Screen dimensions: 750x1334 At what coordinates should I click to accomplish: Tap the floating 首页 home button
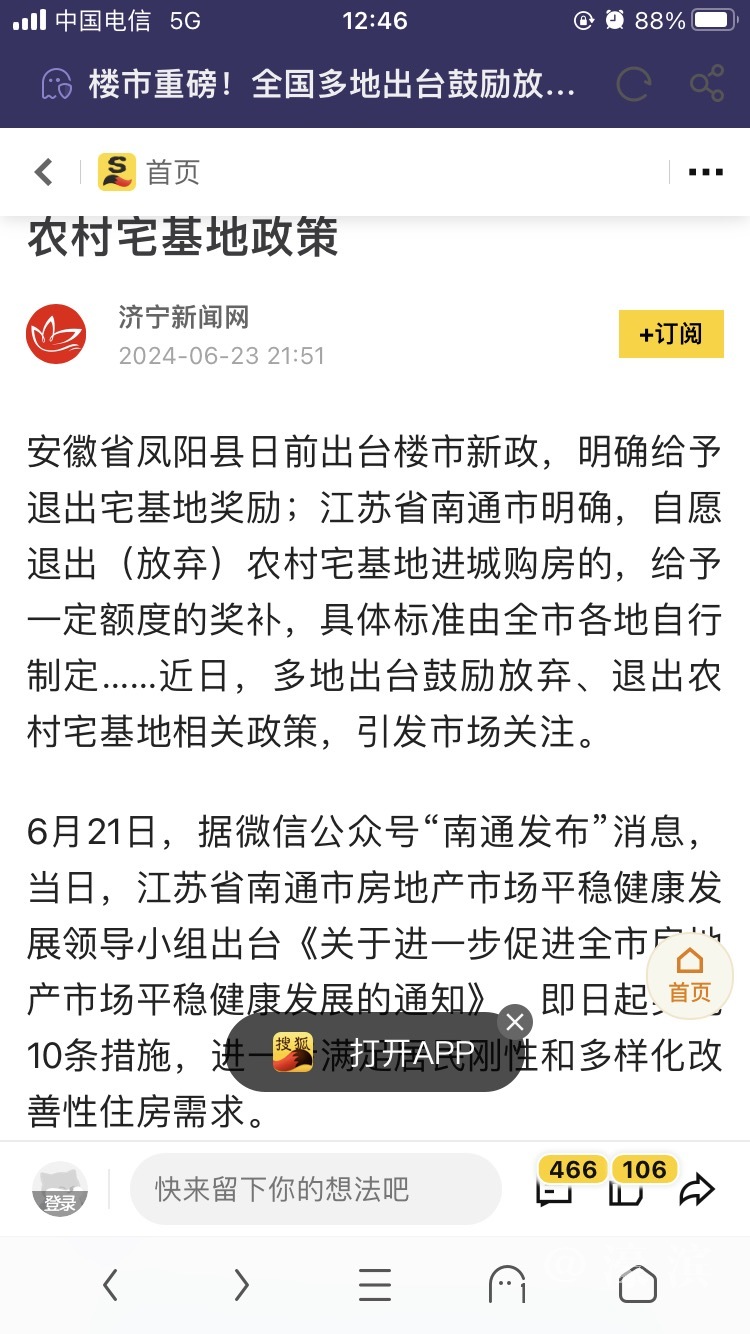tap(690, 975)
